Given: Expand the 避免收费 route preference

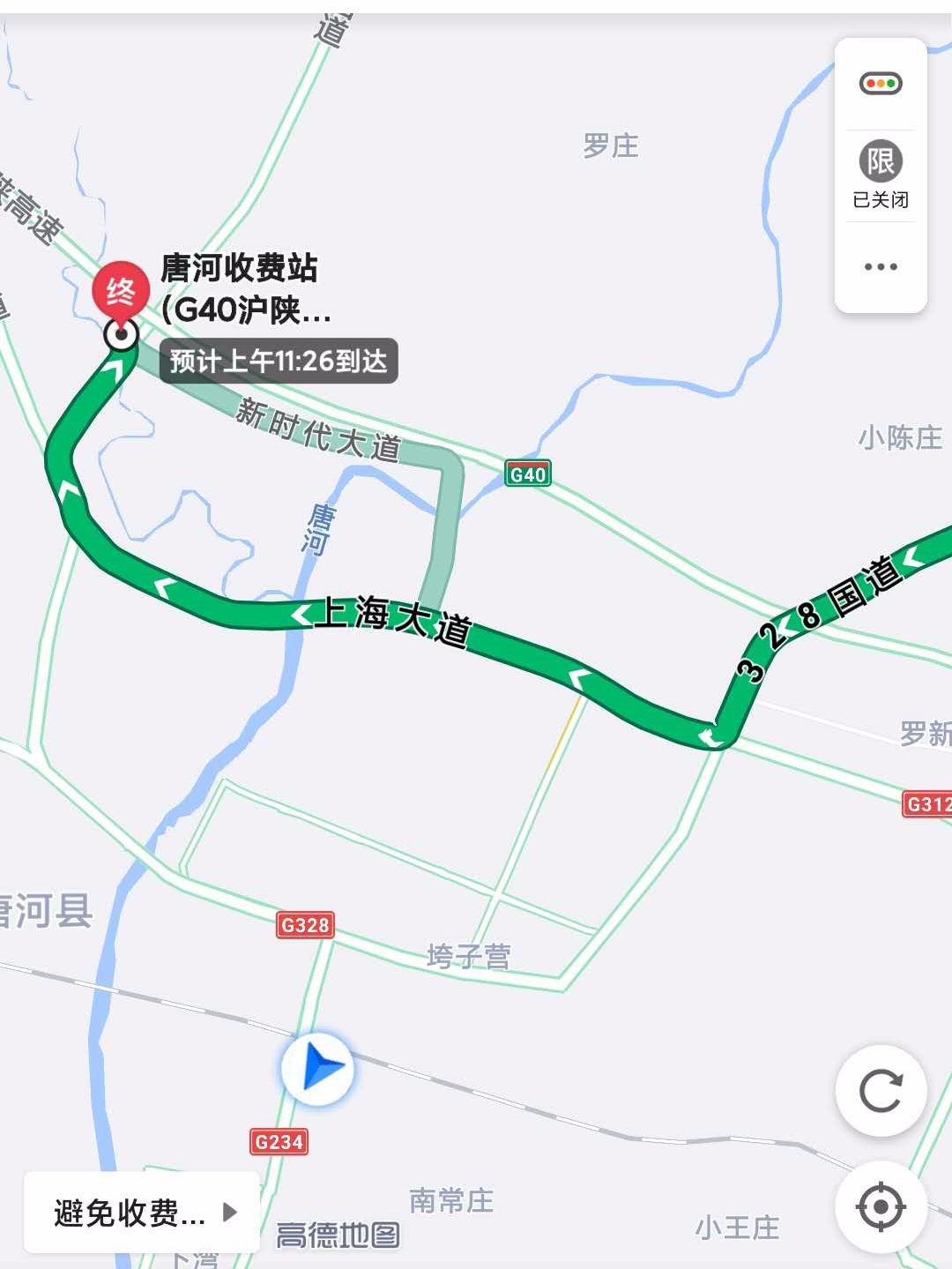Looking at the screenshot, I should 143,1213.
